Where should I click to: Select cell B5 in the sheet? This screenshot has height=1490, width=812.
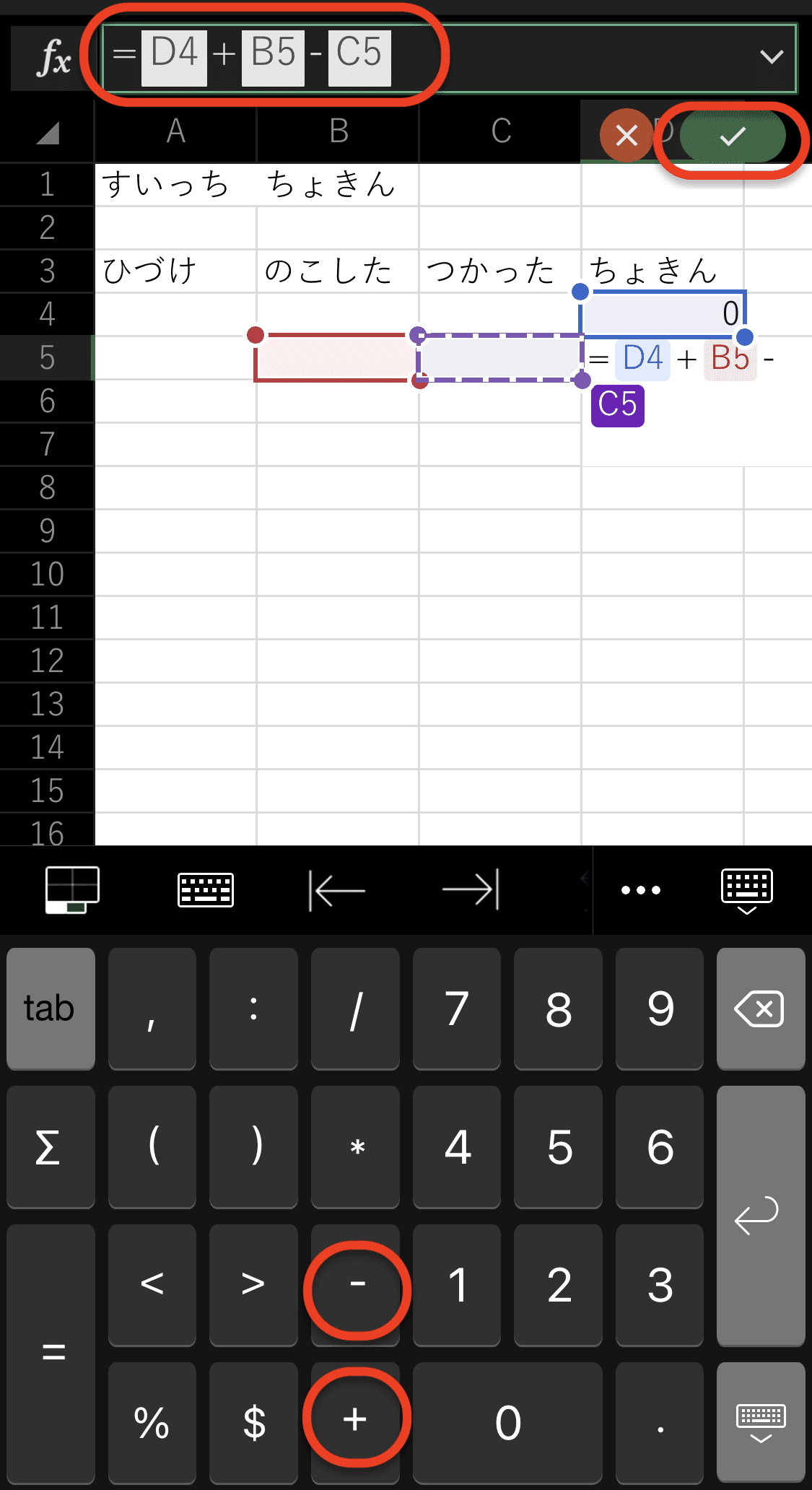336,357
